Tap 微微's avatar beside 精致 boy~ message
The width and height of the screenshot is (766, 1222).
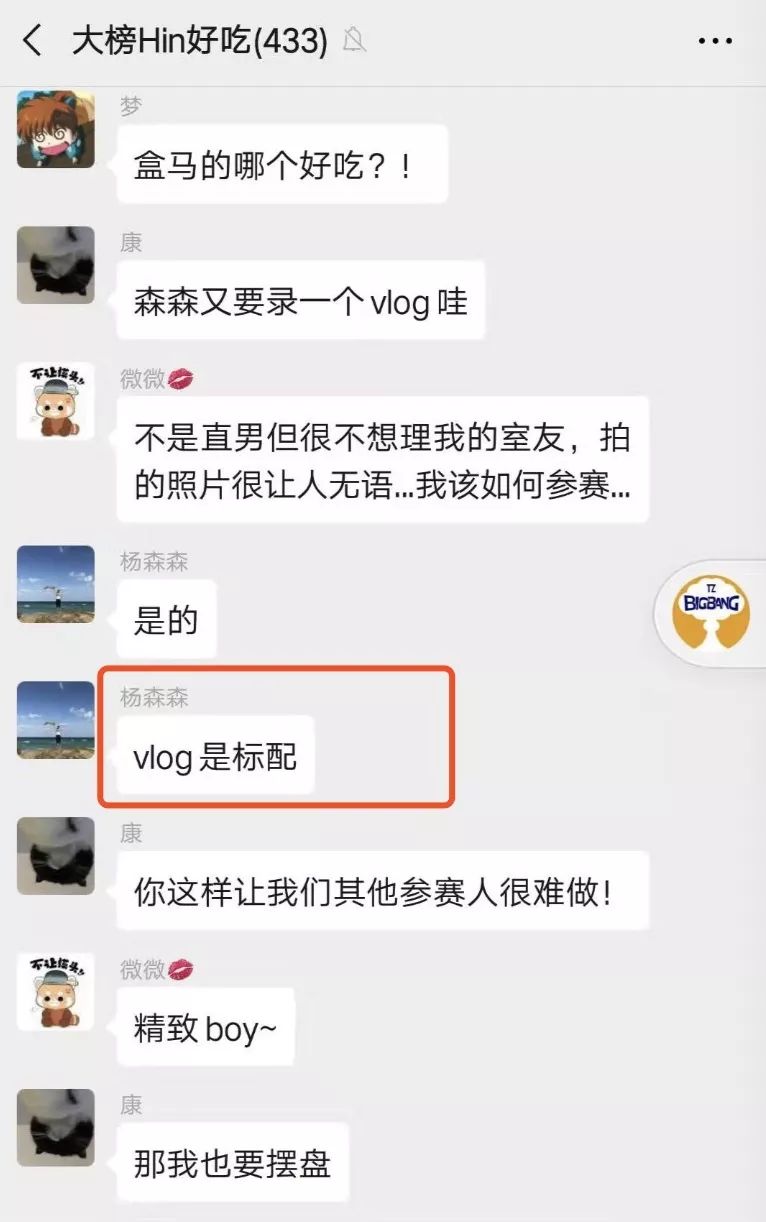click(55, 992)
